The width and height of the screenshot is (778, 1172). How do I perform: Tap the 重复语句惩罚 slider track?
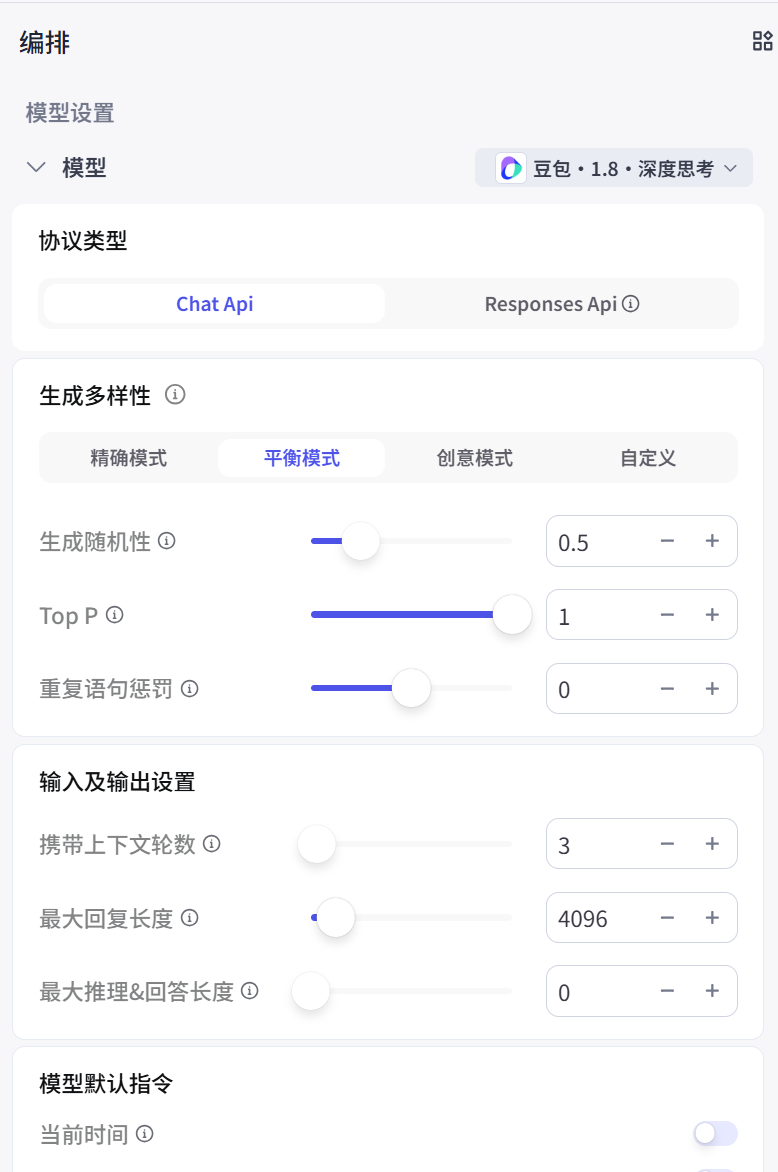click(411, 688)
